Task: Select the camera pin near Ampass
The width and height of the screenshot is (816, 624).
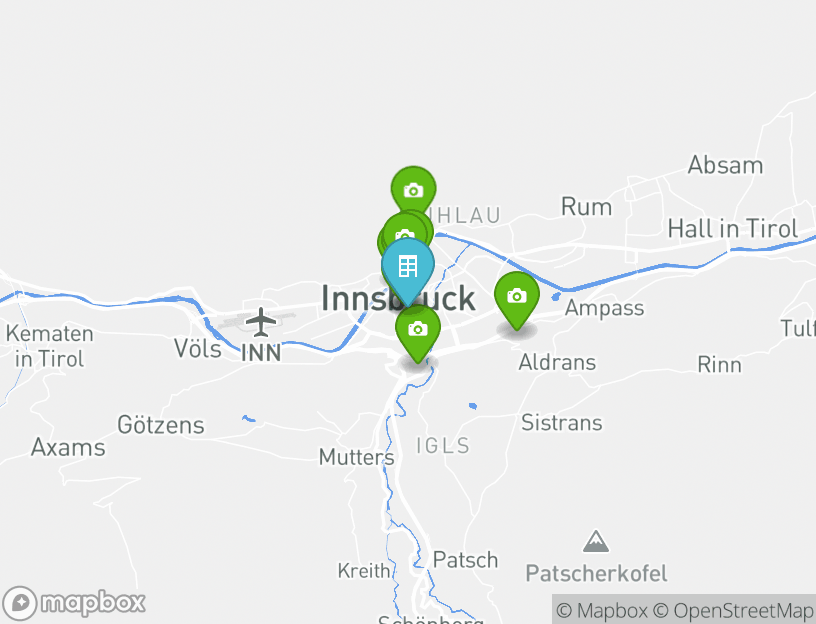Action: 516,296
